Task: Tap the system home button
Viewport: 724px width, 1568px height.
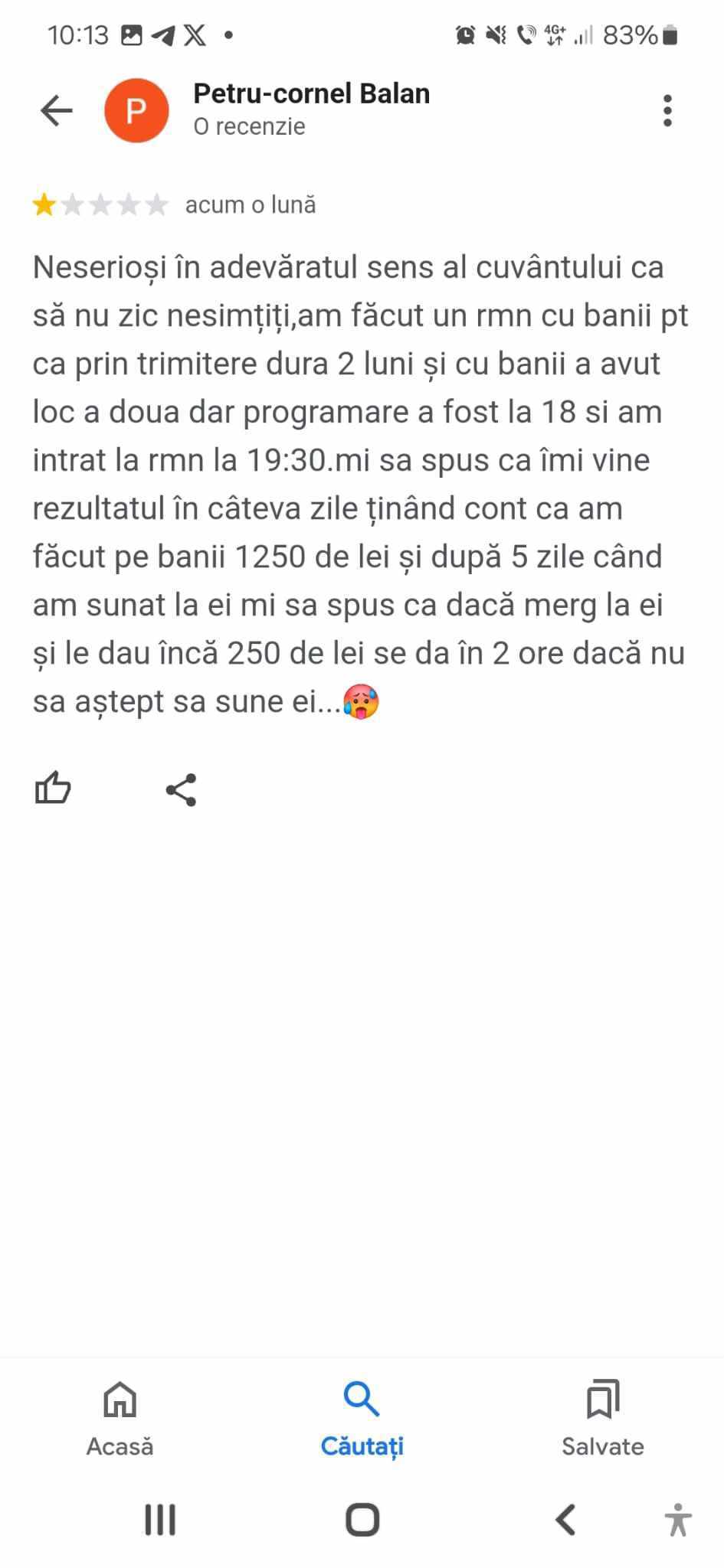Action: click(362, 1519)
